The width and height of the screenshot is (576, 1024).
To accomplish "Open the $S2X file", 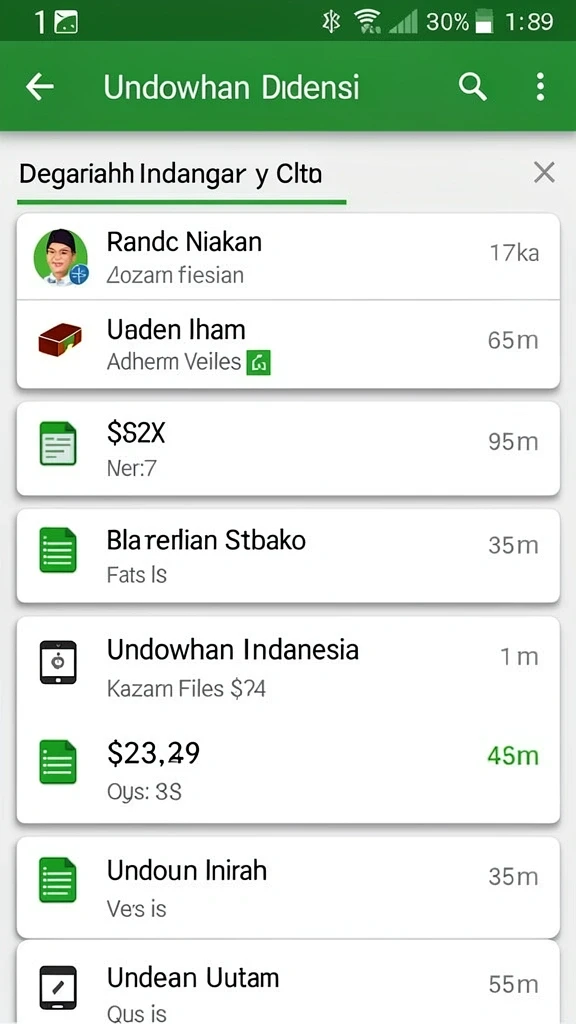I will [288, 449].
